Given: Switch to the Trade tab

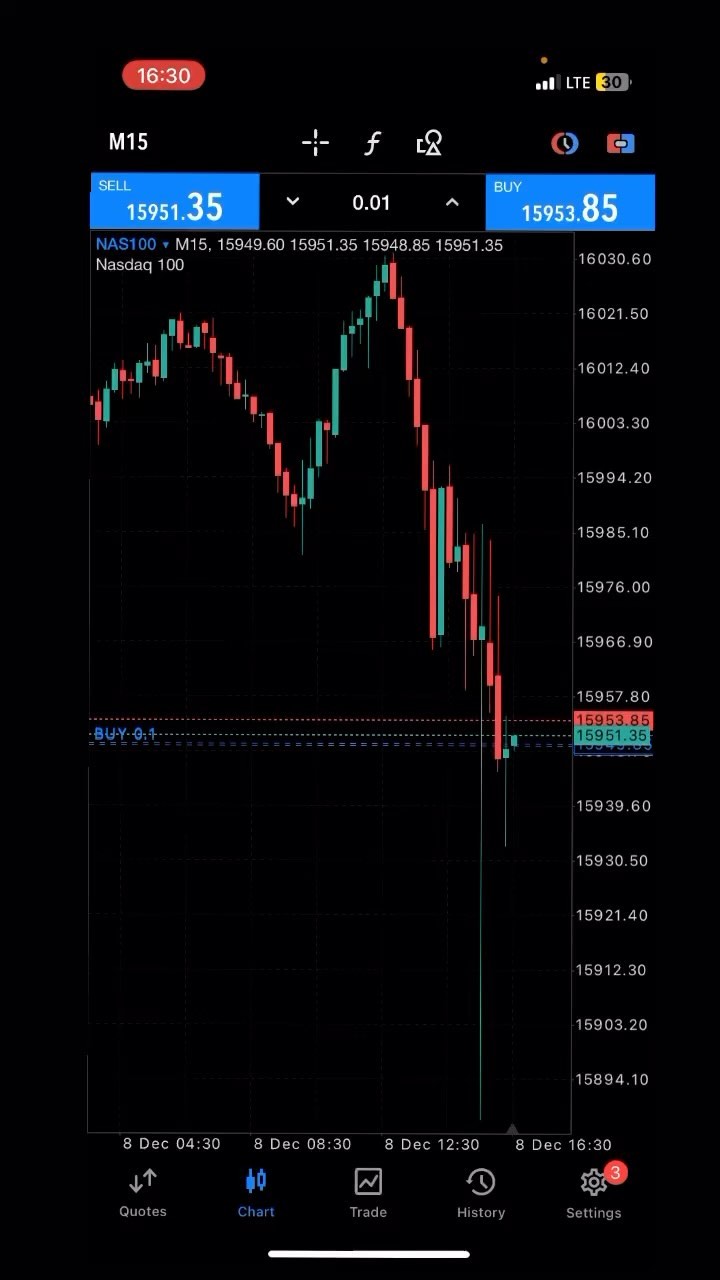Looking at the screenshot, I should [368, 1193].
